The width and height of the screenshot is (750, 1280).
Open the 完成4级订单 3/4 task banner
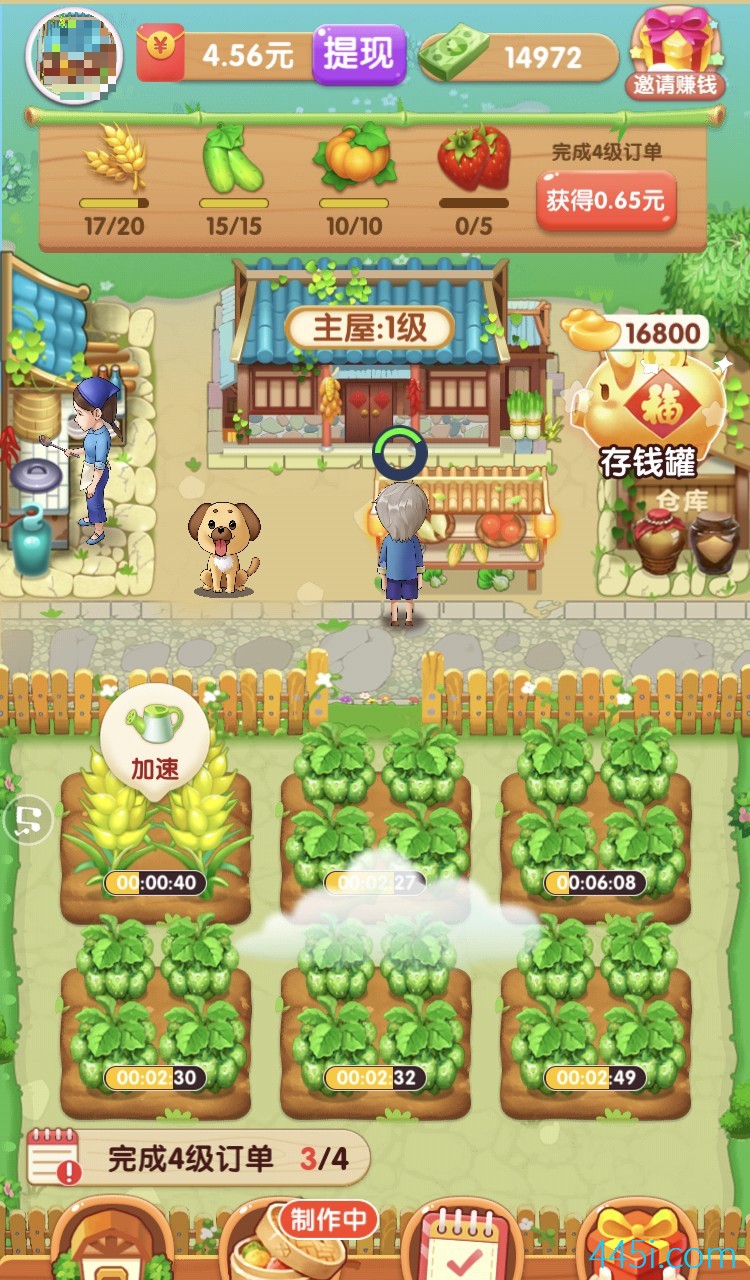click(198, 1159)
